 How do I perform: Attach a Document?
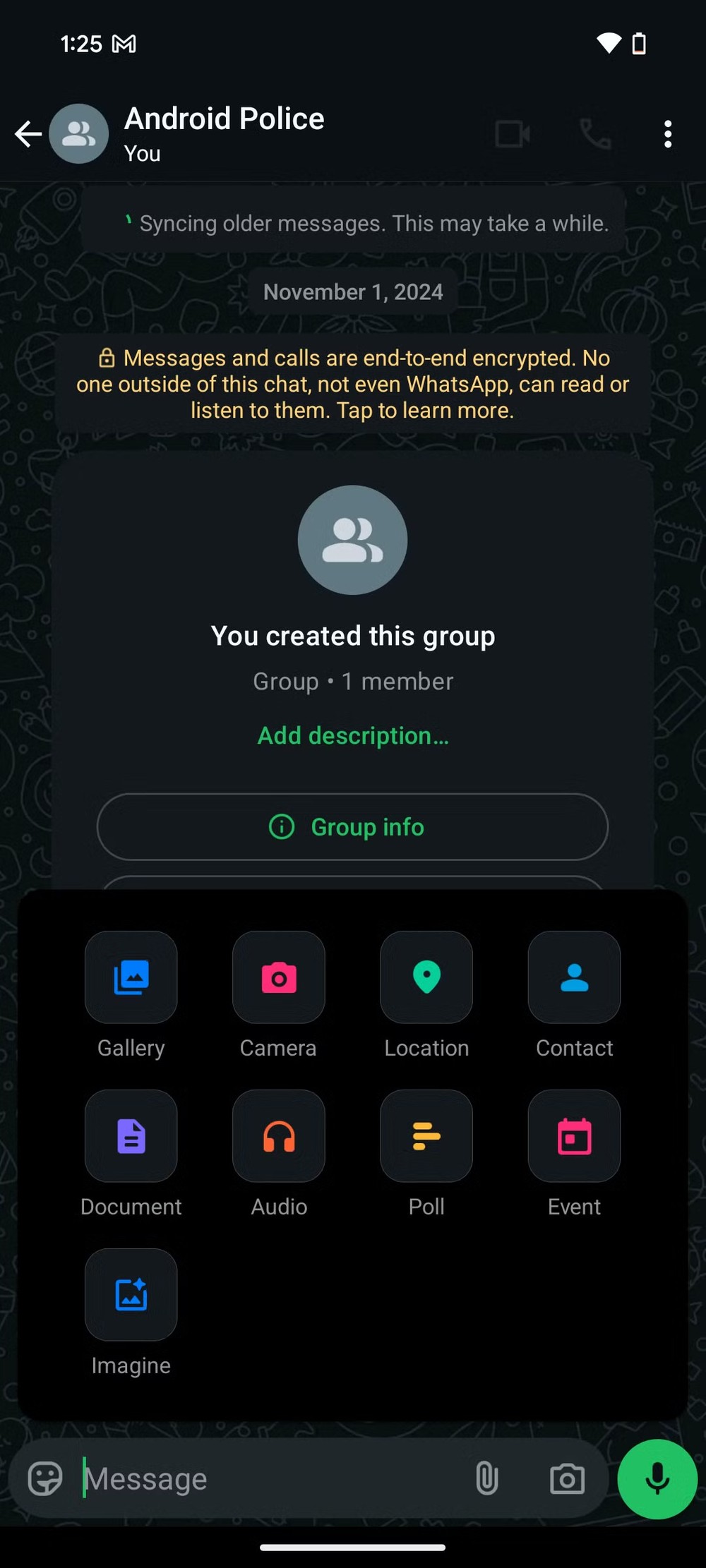coord(131,1136)
